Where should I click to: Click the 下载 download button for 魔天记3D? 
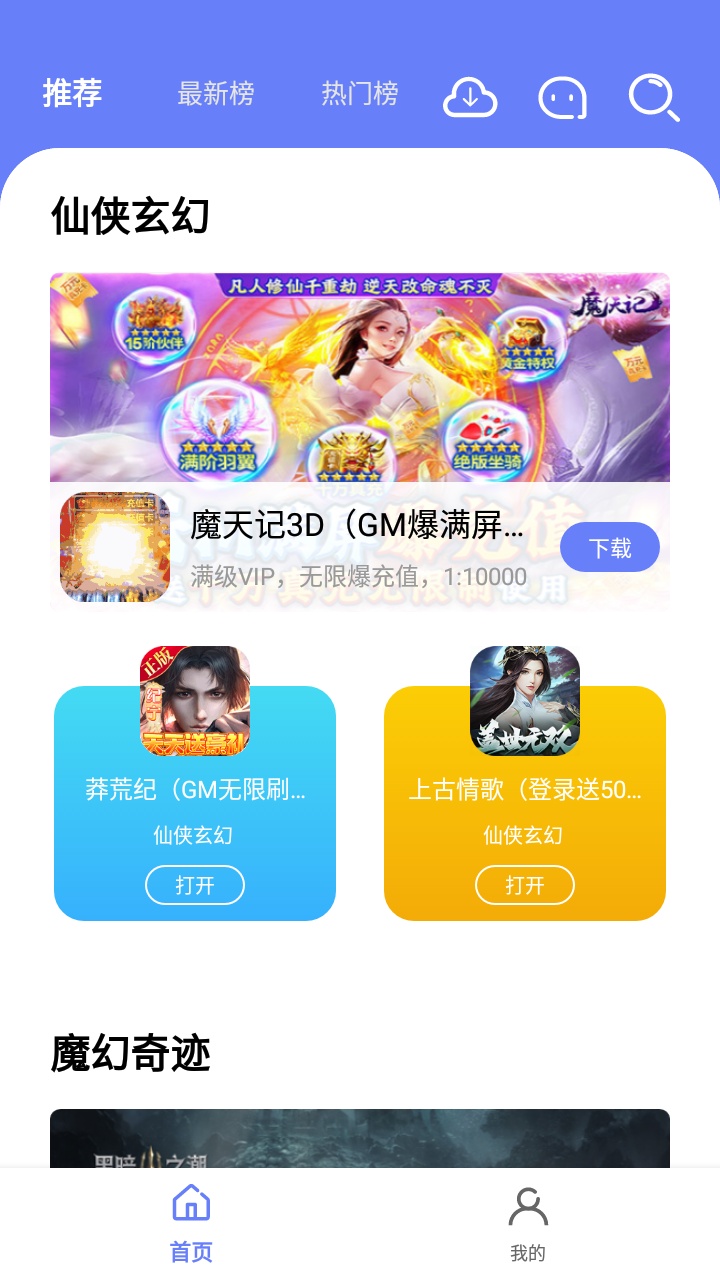point(610,547)
